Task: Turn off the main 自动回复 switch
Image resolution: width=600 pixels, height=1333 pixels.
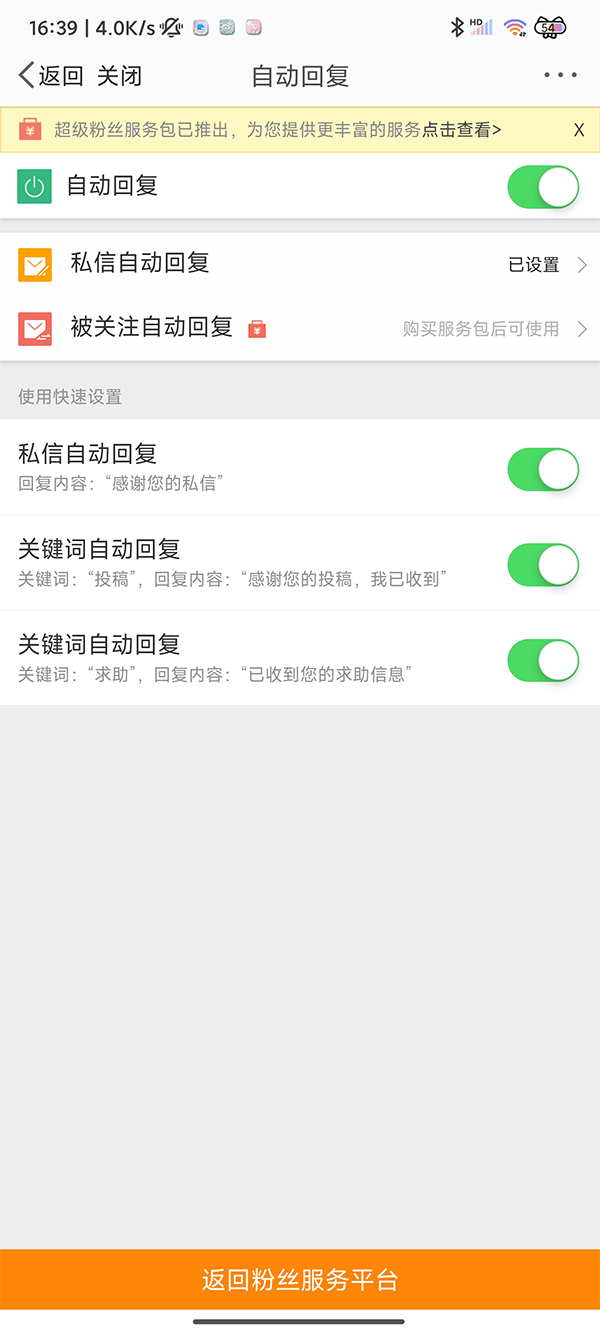Action: pyautogui.click(x=543, y=187)
